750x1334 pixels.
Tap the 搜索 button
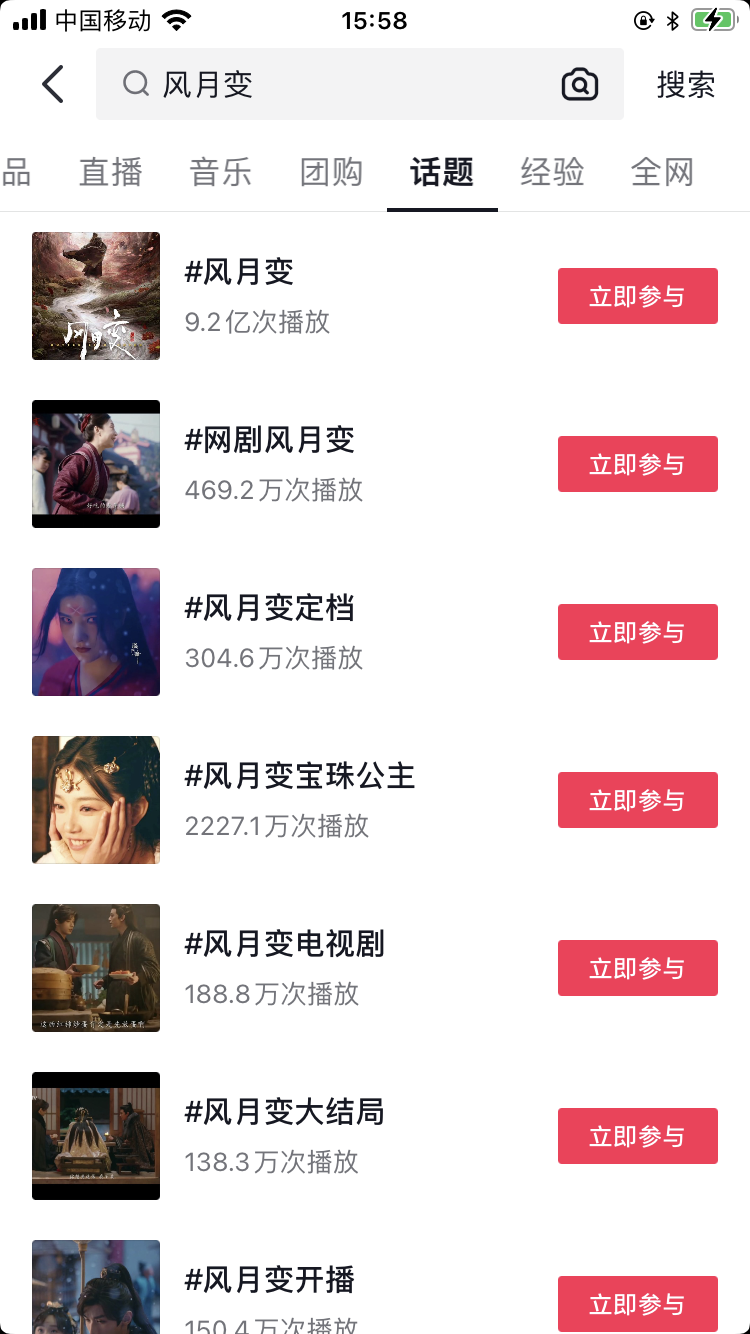click(x=686, y=85)
